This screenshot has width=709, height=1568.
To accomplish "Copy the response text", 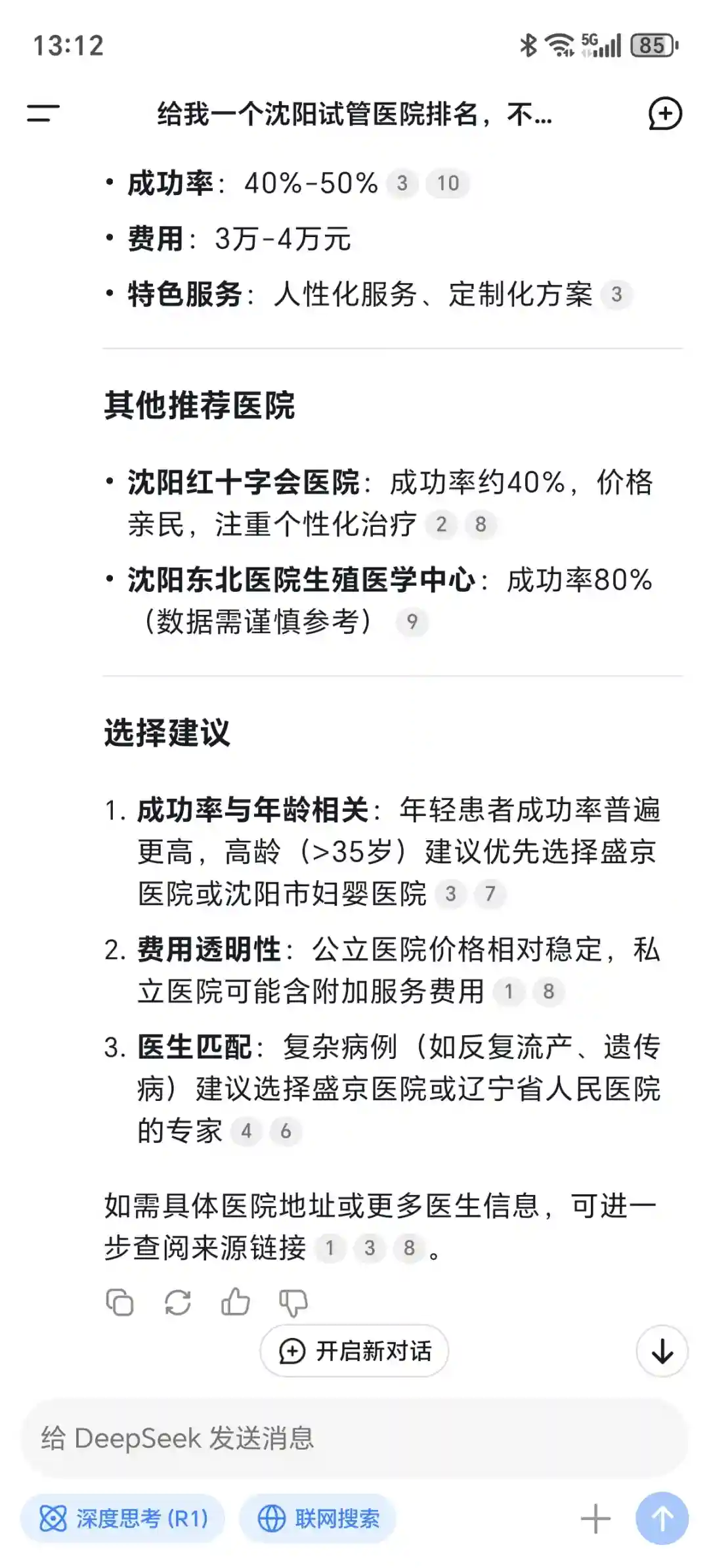I will pyautogui.click(x=119, y=1302).
